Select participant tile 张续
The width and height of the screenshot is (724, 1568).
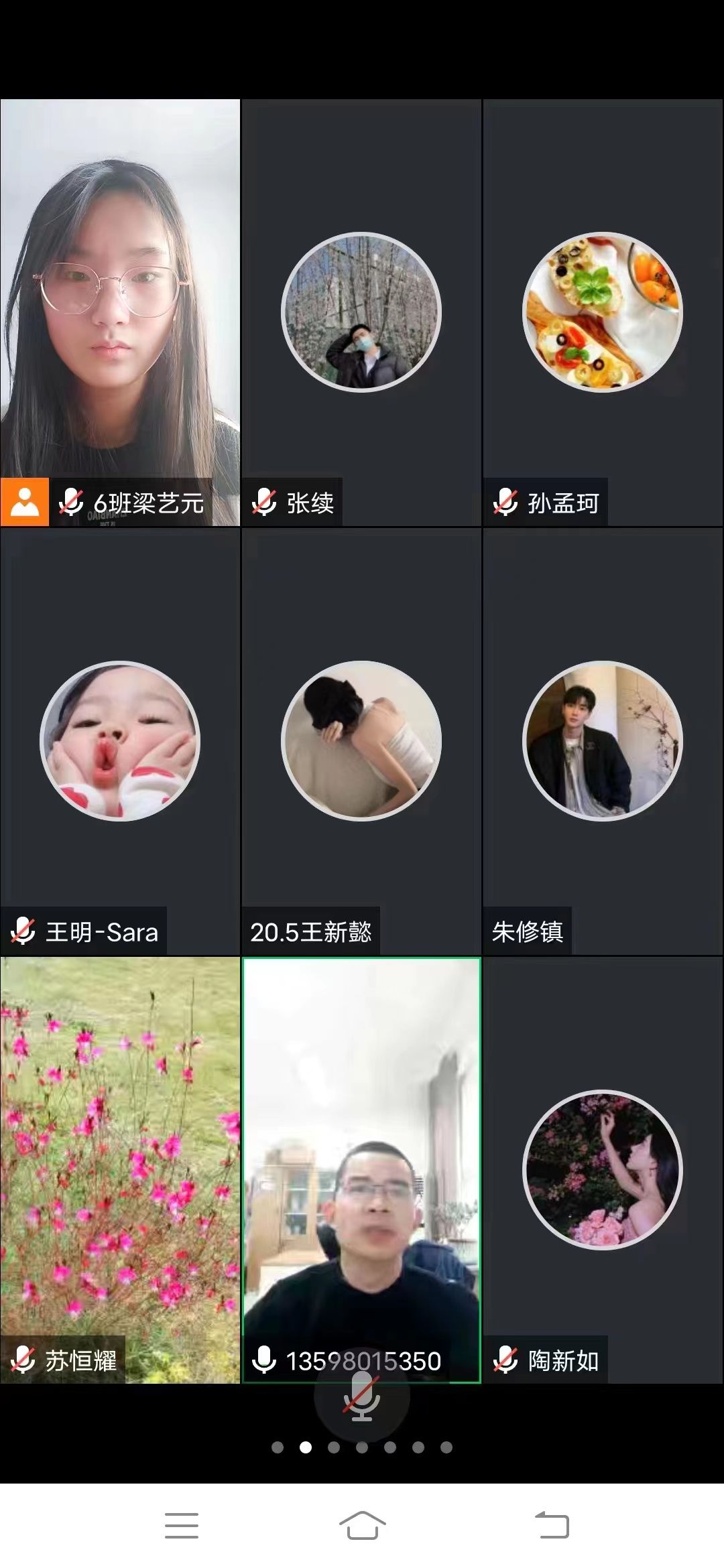361,312
